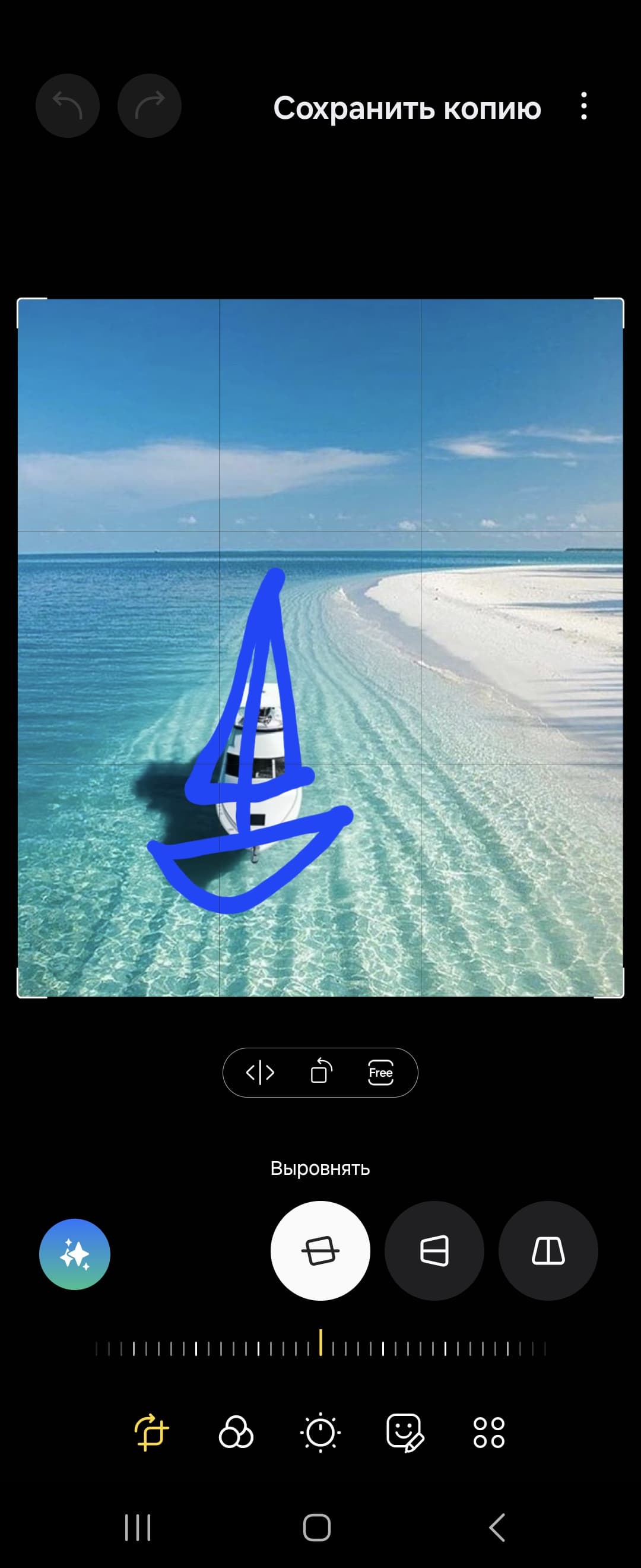Rotate the photo 90 degrees
Screen dimensions: 641x1568
click(320, 1073)
